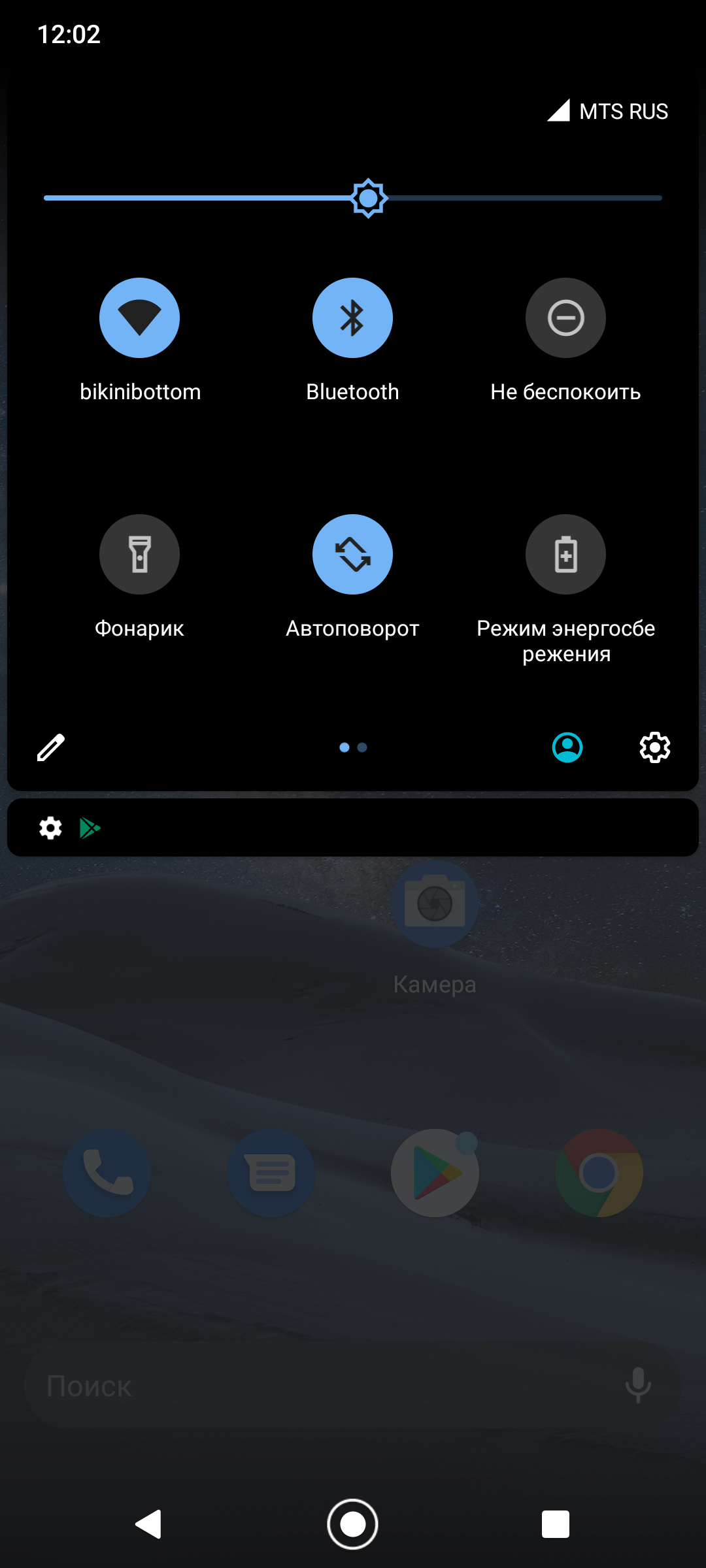Turn off the bikinibottom Wi-Fi tile
Viewport: 706px width, 1568px height.
(139, 318)
